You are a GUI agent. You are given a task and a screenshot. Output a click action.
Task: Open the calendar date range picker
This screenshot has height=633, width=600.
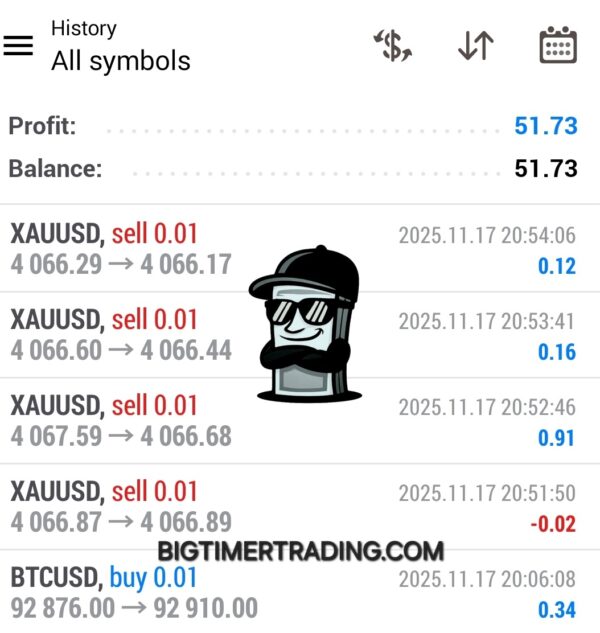coord(557,46)
